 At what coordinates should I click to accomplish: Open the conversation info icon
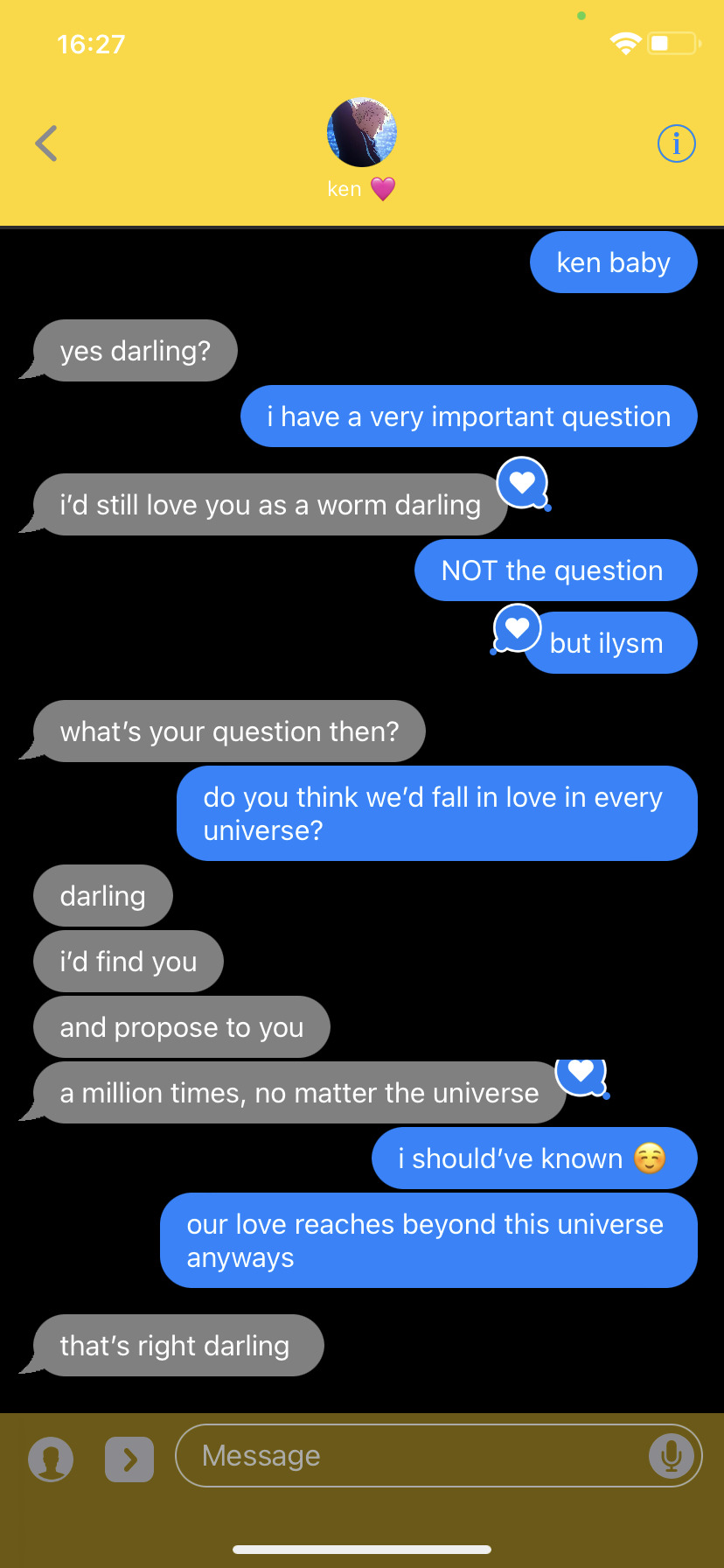(x=676, y=143)
